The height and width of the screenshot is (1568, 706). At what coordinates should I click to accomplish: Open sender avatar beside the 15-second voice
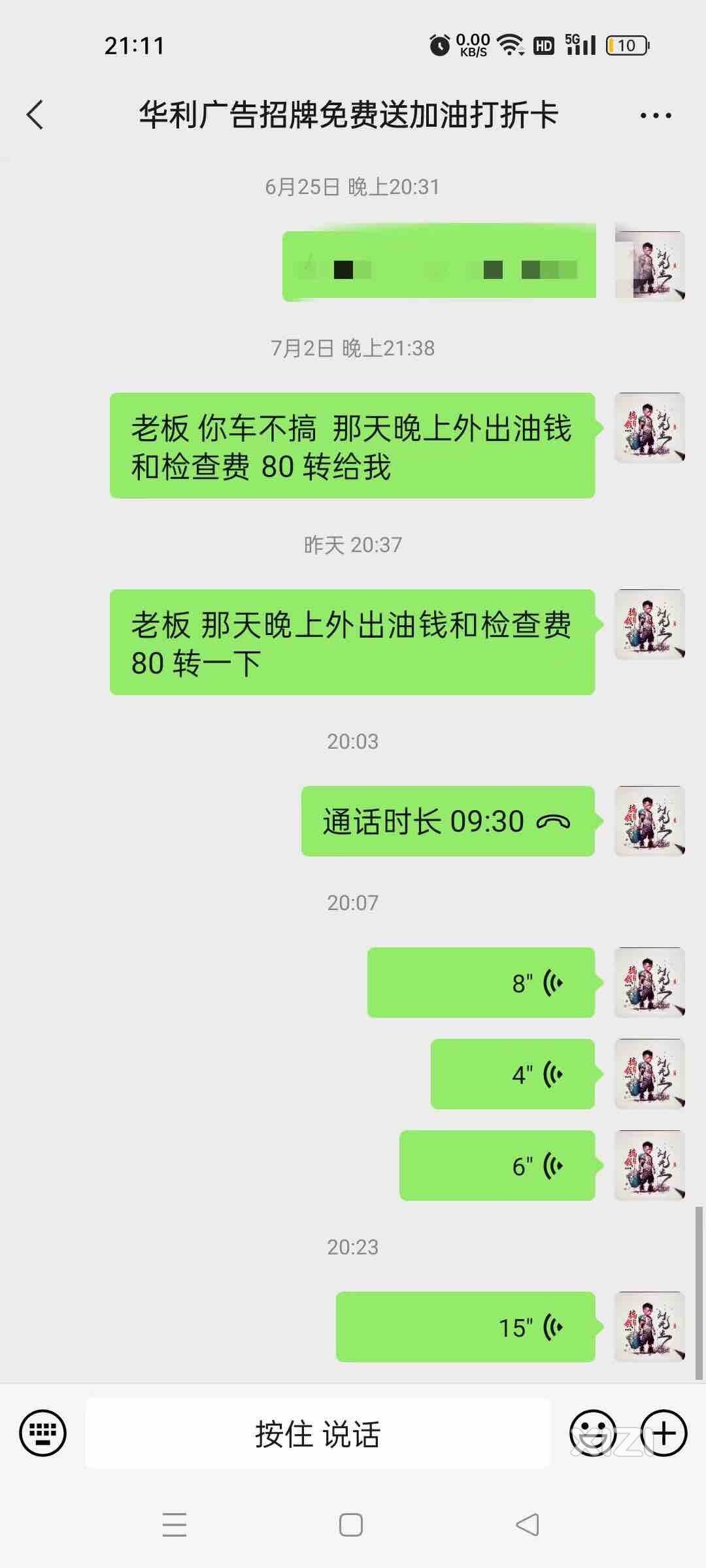(649, 1327)
